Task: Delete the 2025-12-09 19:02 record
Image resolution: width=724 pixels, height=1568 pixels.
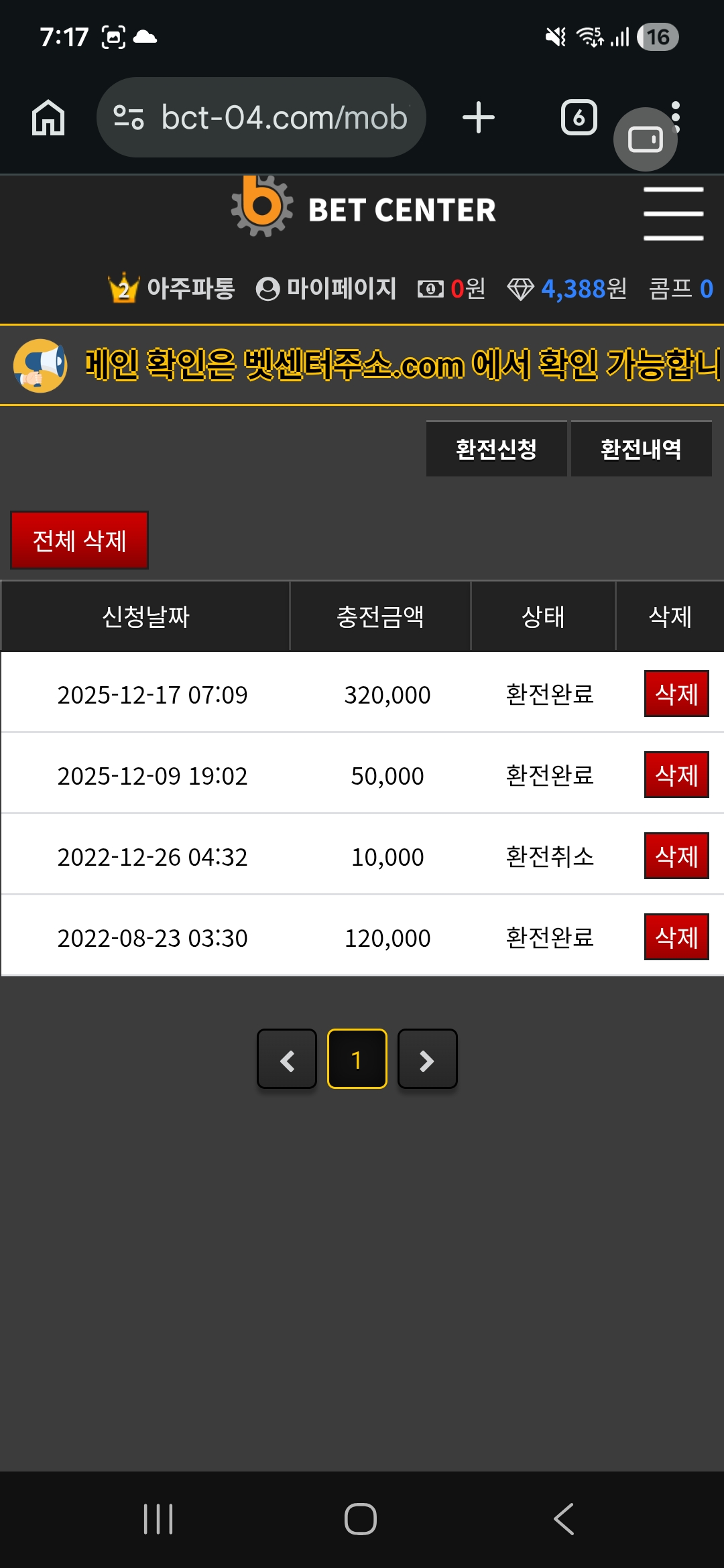Action: 676,775
